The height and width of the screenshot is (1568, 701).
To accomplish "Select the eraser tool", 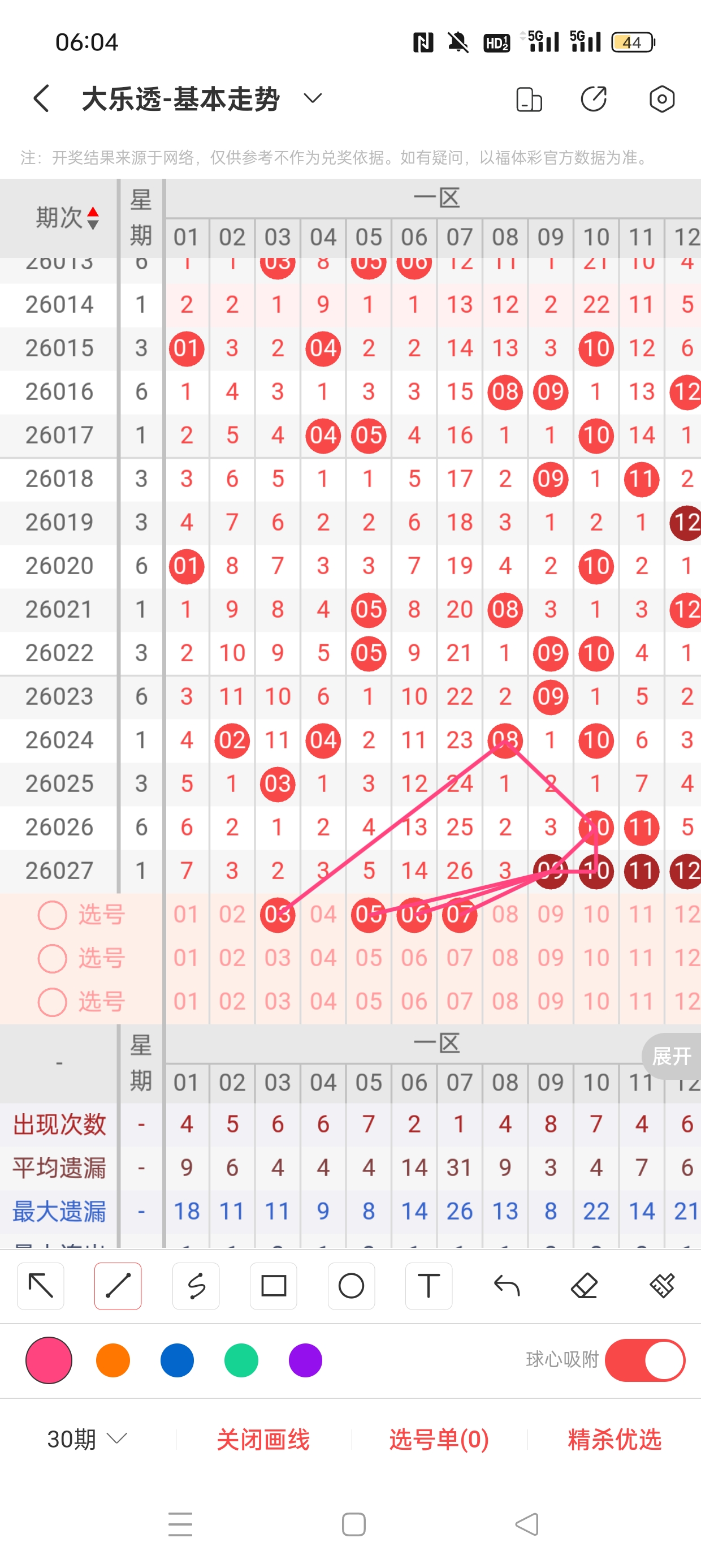I will pyautogui.click(x=583, y=1286).
